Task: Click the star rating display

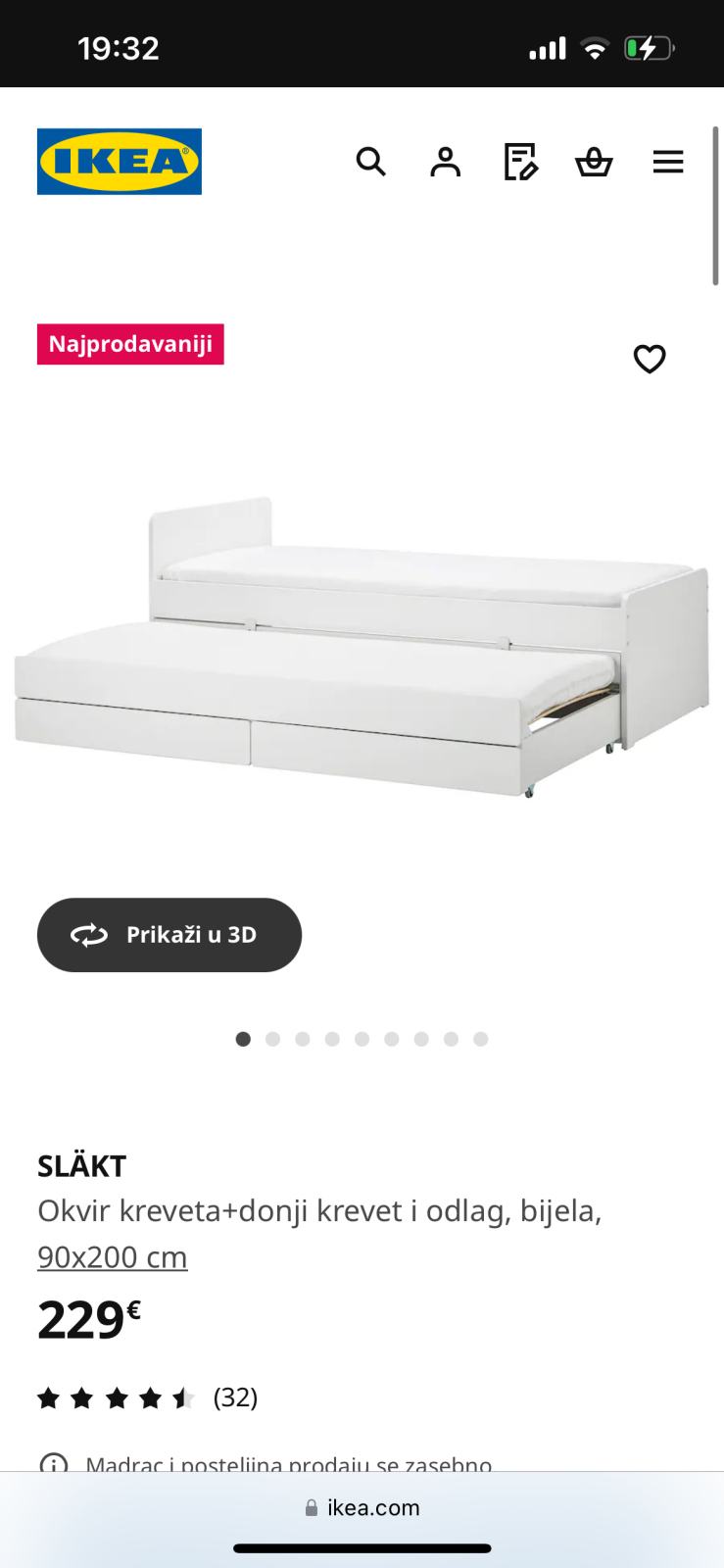Action: [x=116, y=1398]
